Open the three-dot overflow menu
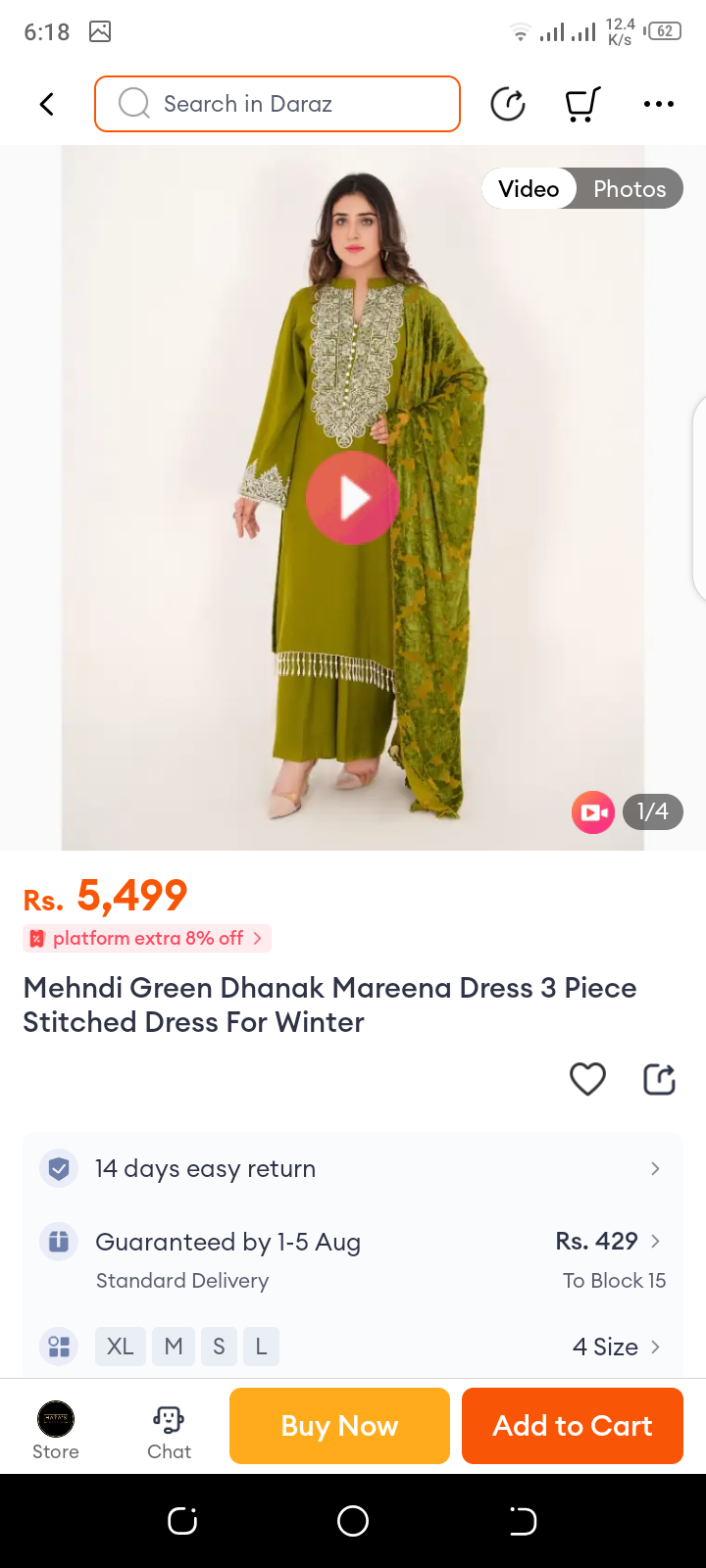Viewport: 706px width, 1568px height. point(658,104)
